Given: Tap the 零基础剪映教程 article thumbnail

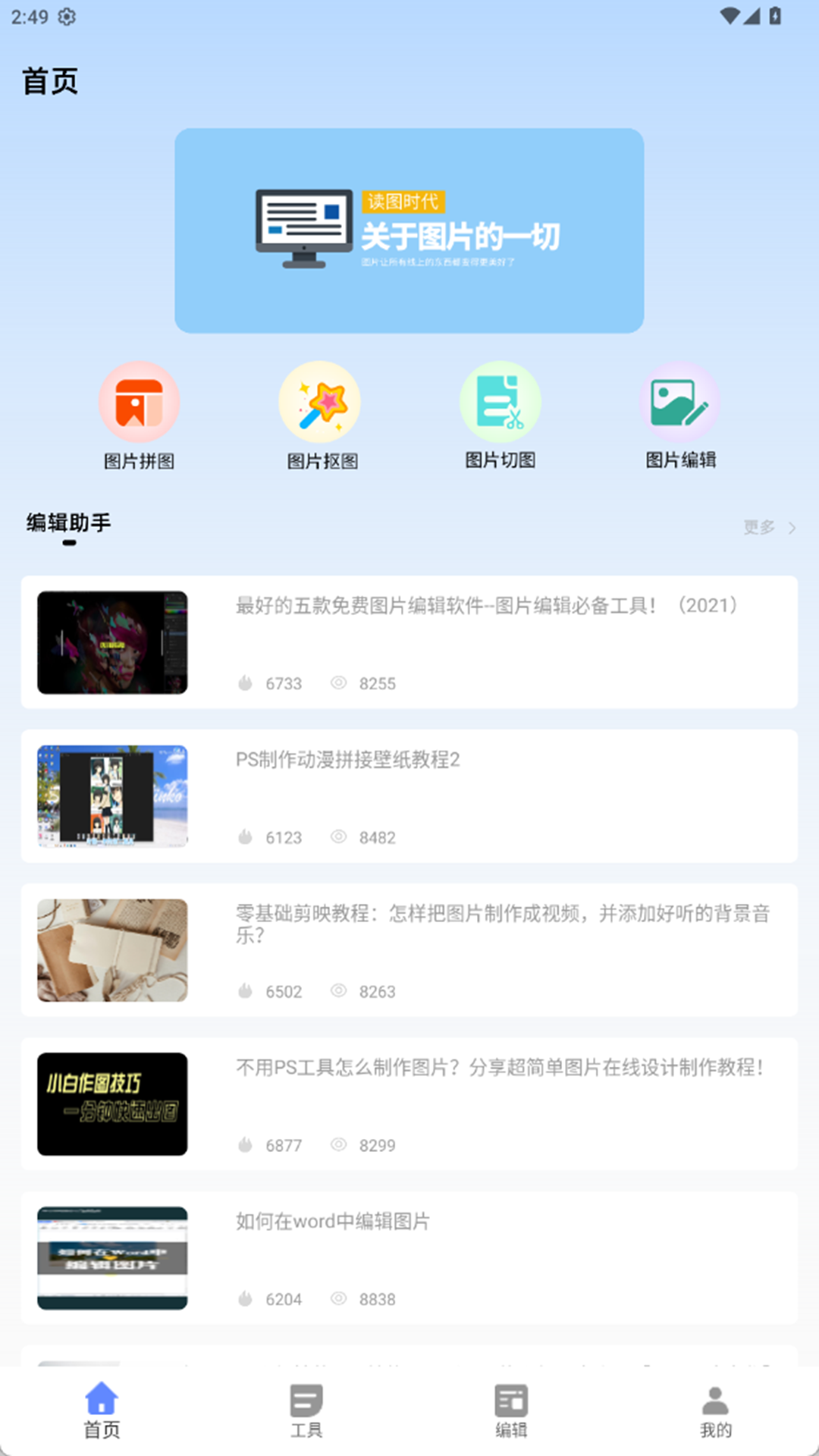Looking at the screenshot, I should [x=111, y=951].
